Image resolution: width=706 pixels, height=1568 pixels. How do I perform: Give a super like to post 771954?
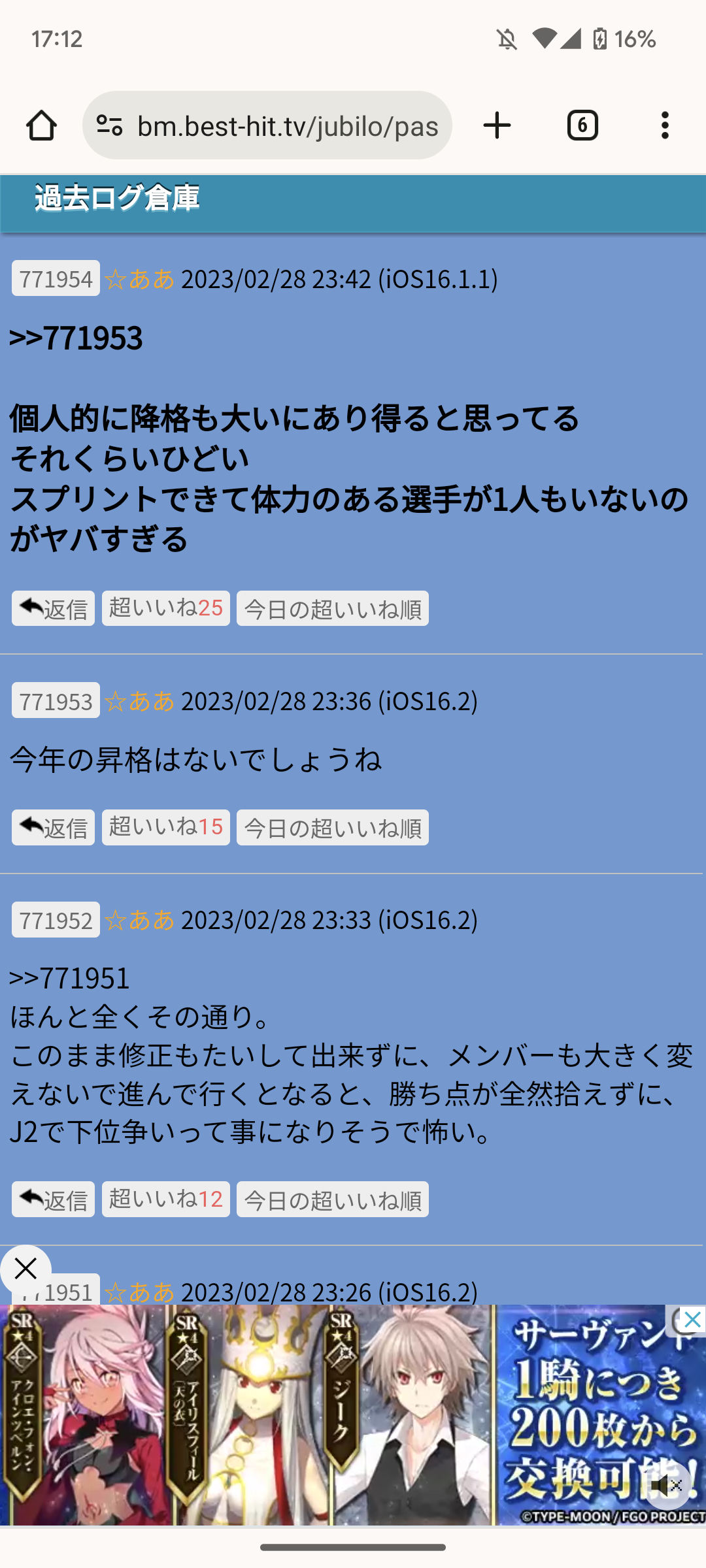(165, 608)
